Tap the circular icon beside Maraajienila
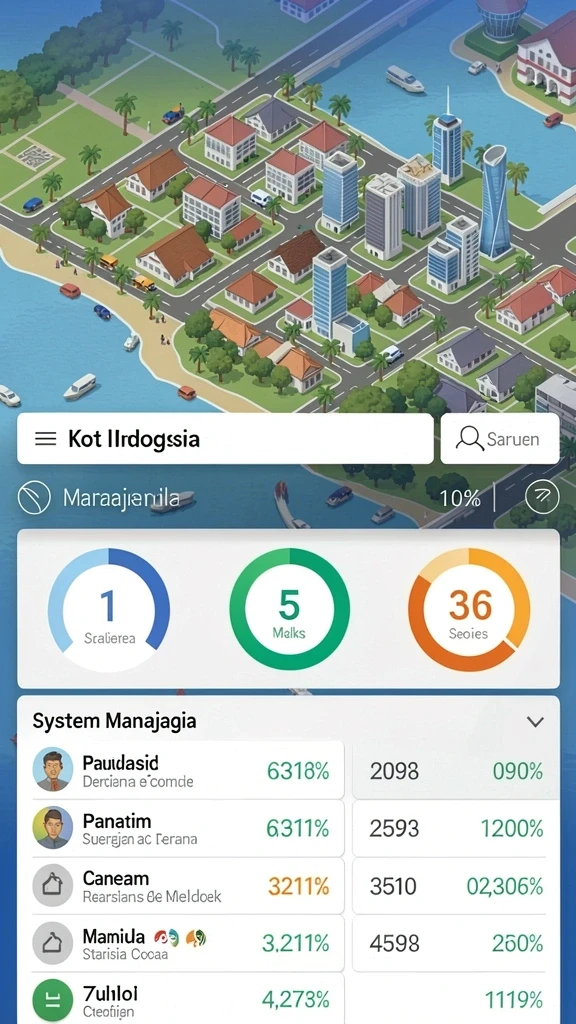 click(34, 498)
